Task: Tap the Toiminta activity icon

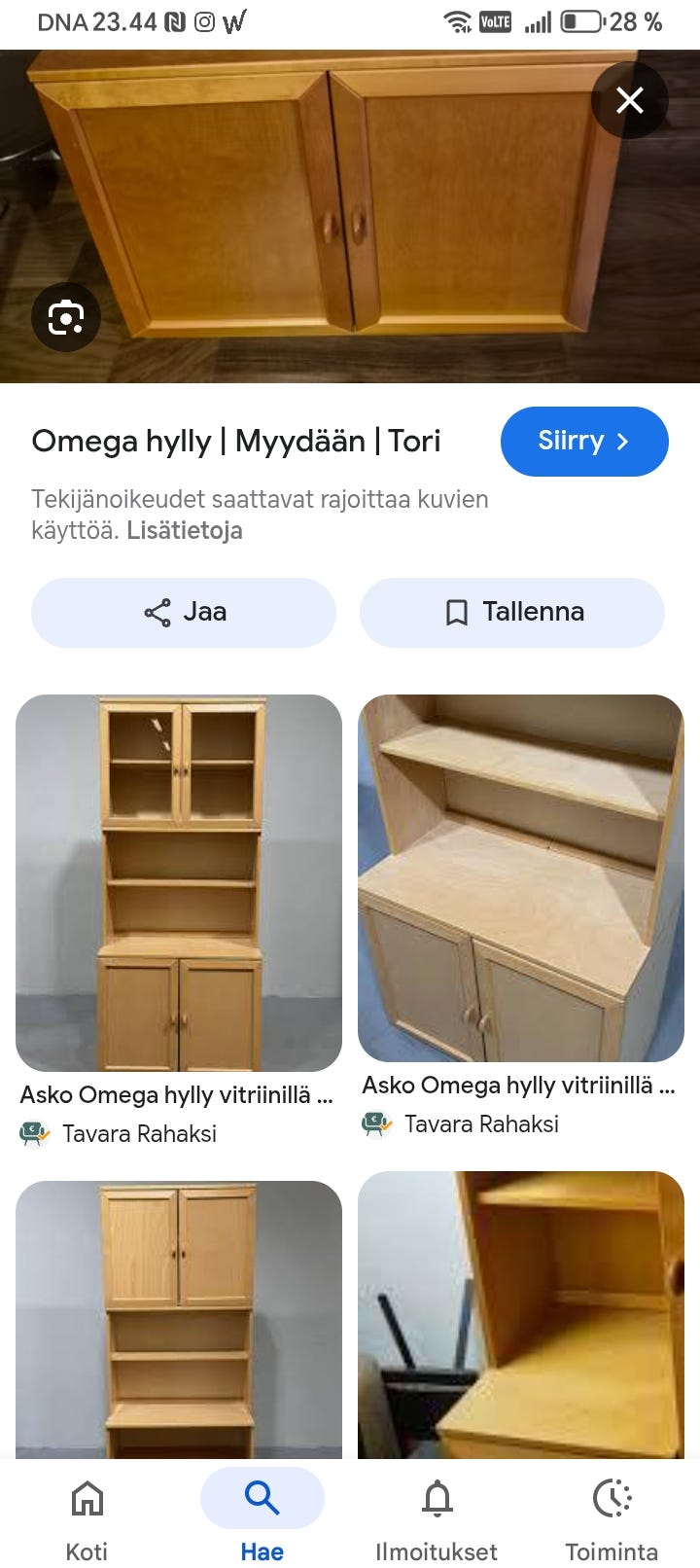Action: (612, 1498)
